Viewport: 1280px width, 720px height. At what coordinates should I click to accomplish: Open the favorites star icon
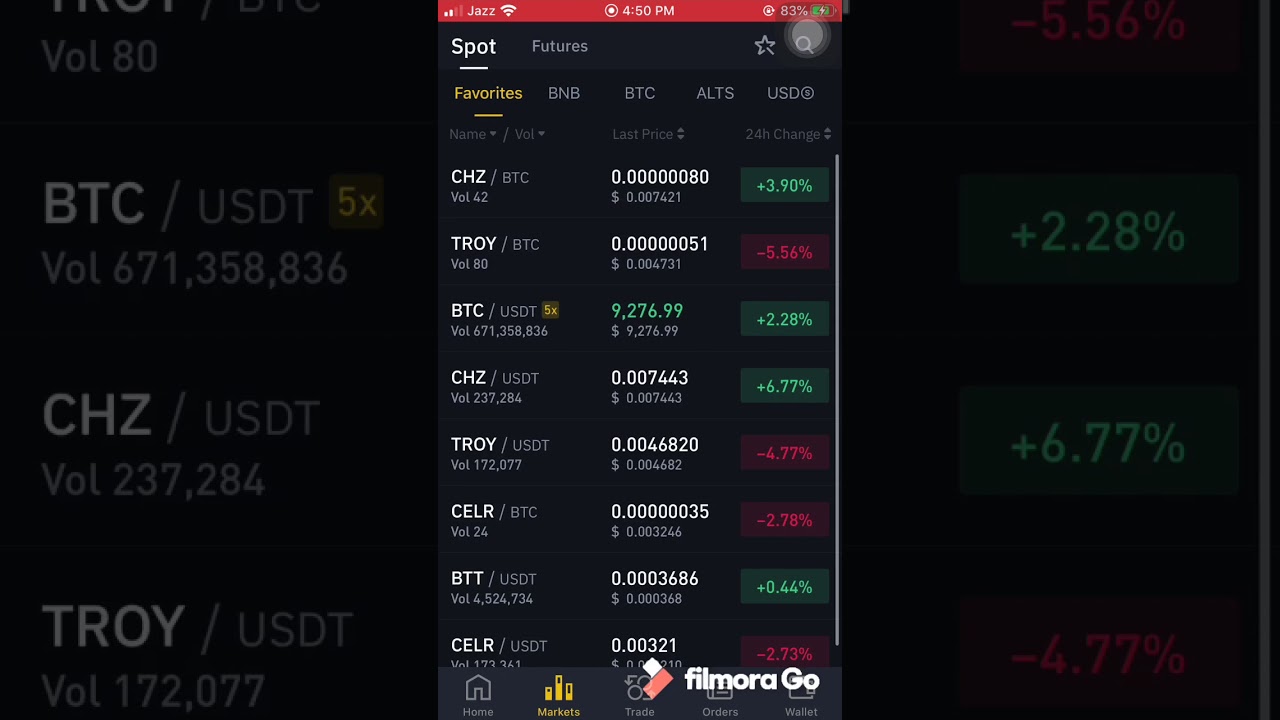pyautogui.click(x=765, y=46)
